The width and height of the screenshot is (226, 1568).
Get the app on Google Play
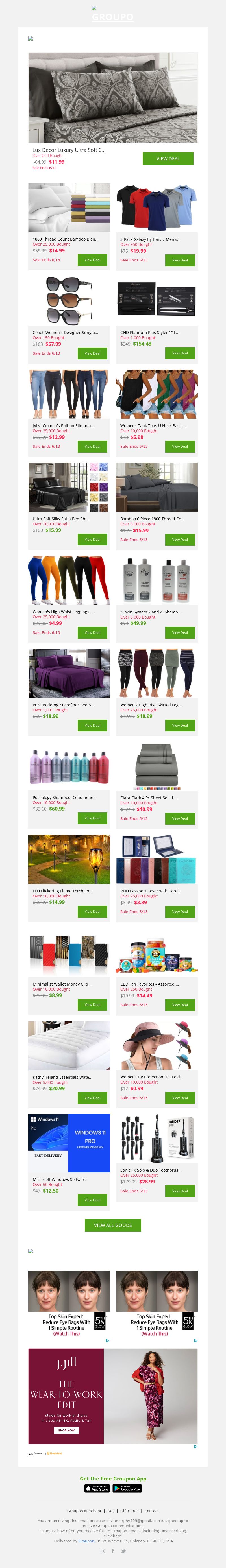(127, 1488)
